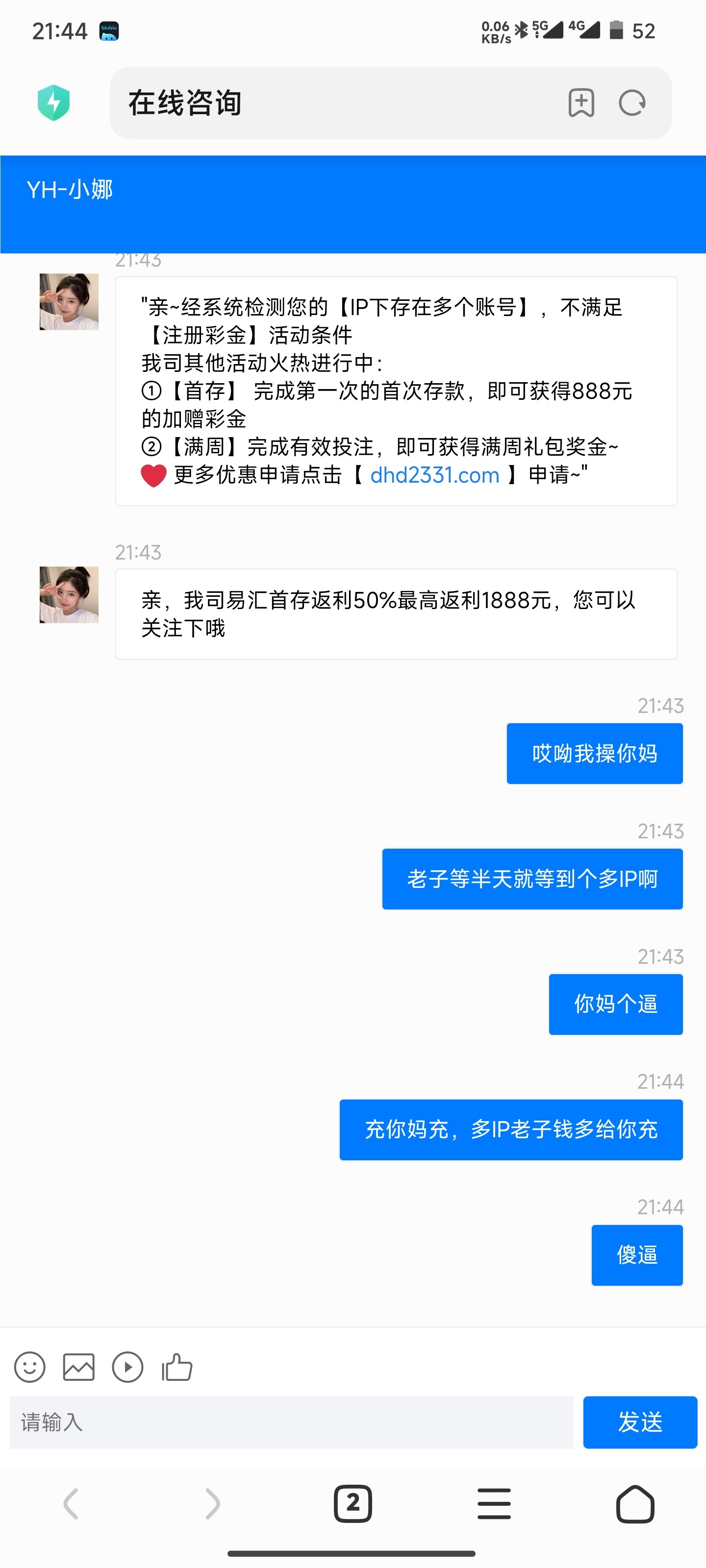Tap the green shield security icon

click(x=53, y=102)
